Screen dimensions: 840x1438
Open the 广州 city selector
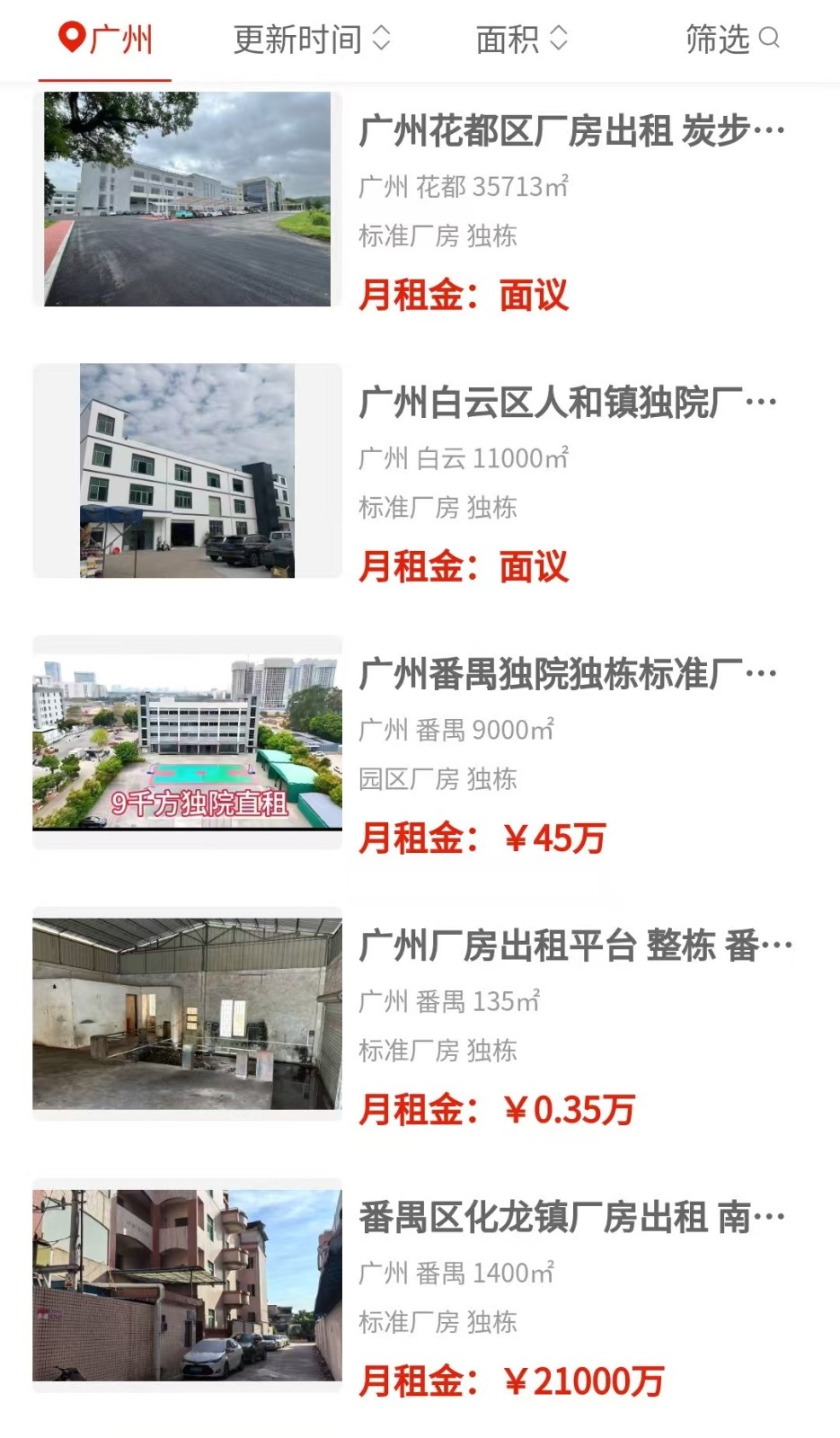[x=105, y=39]
